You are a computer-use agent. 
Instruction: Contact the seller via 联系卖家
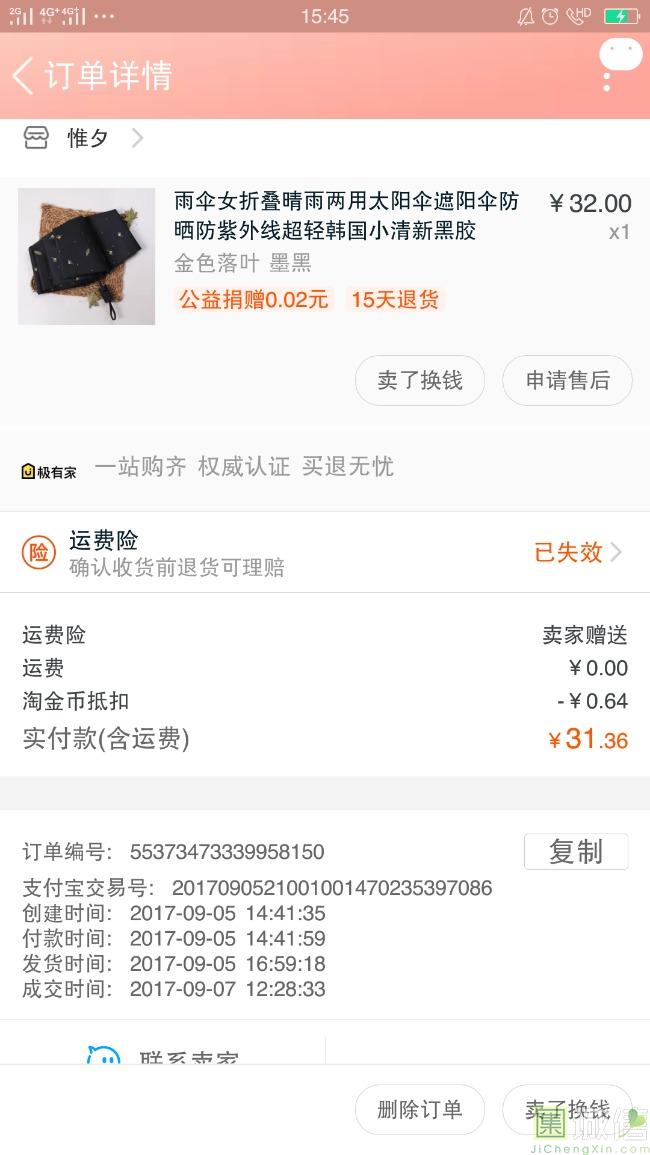(165, 1055)
